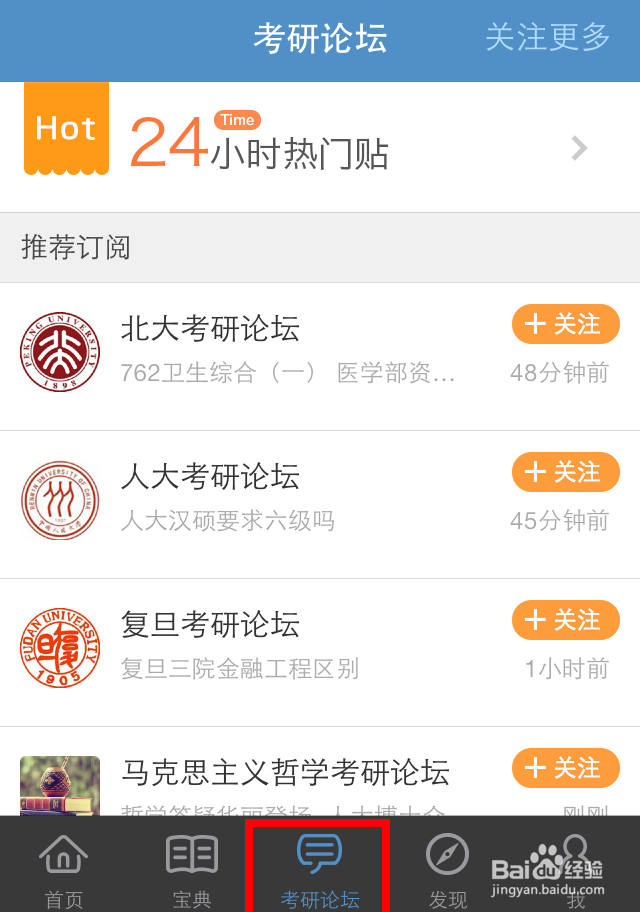Open the 24小时热门贴 banner
Viewport: 640px width, 912px height.
(320, 148)
